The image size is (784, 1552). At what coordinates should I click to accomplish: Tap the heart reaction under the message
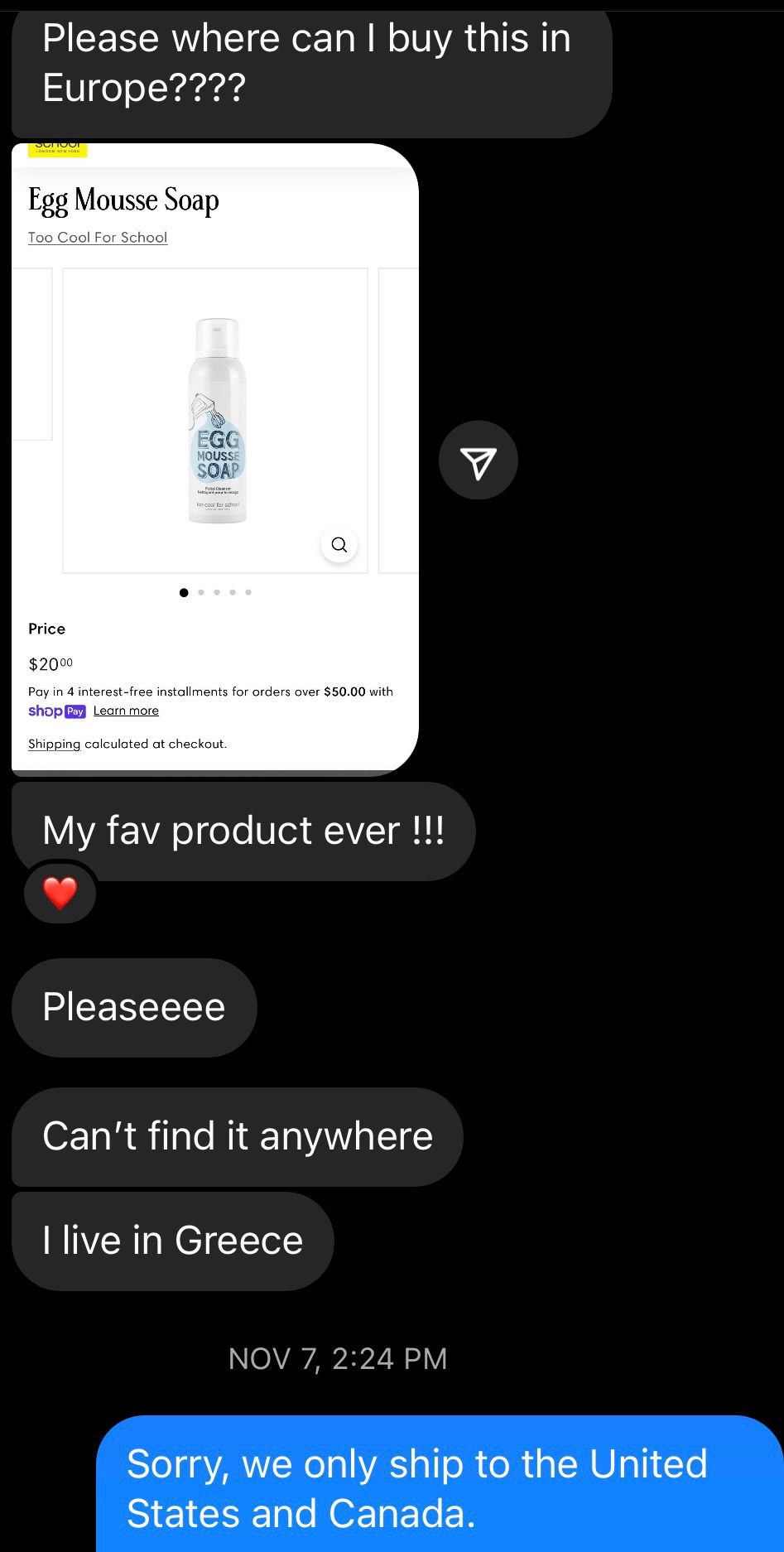pos(60,894)
